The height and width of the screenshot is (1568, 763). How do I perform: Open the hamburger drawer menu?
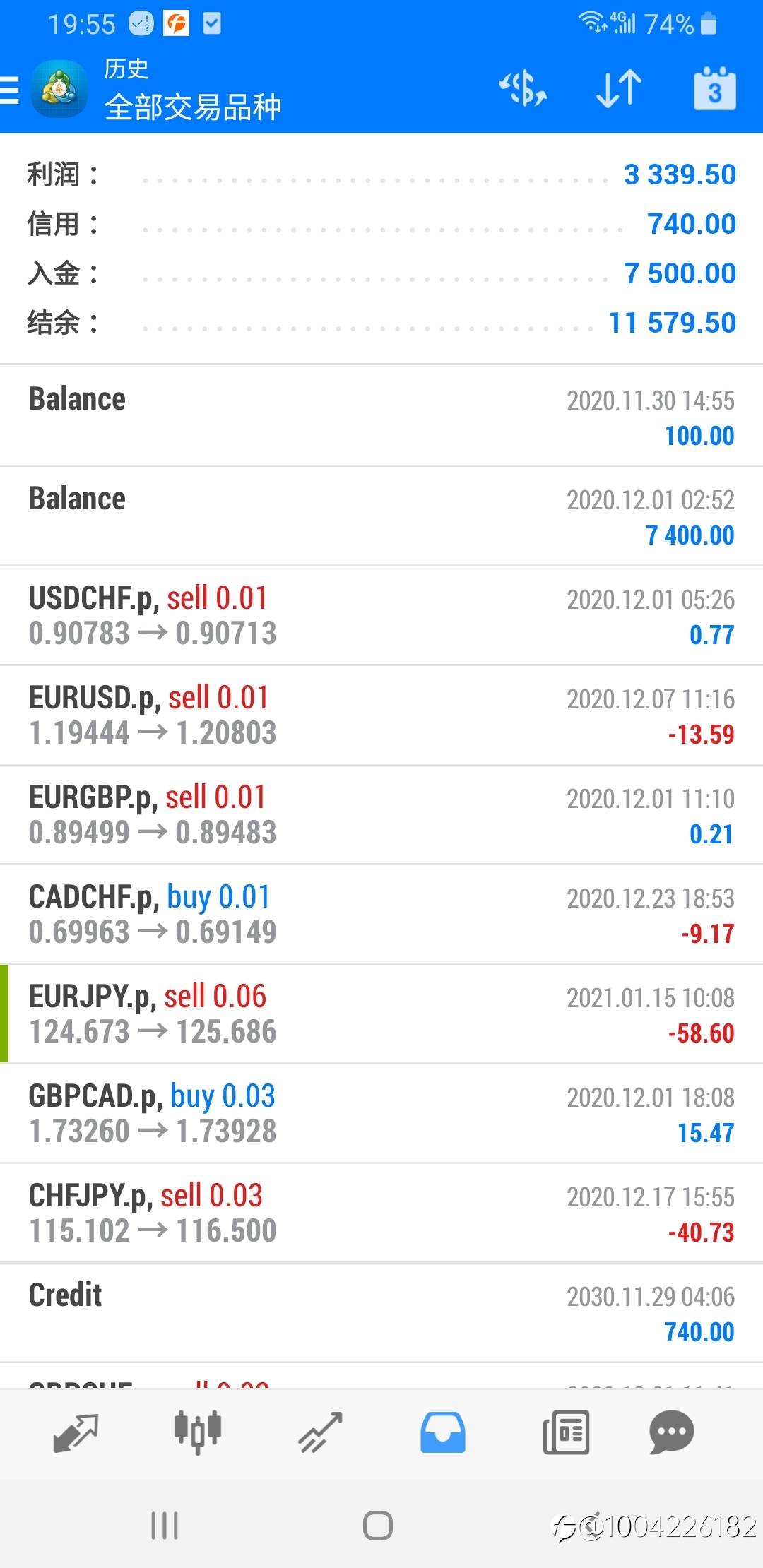[x=10, y=90]
